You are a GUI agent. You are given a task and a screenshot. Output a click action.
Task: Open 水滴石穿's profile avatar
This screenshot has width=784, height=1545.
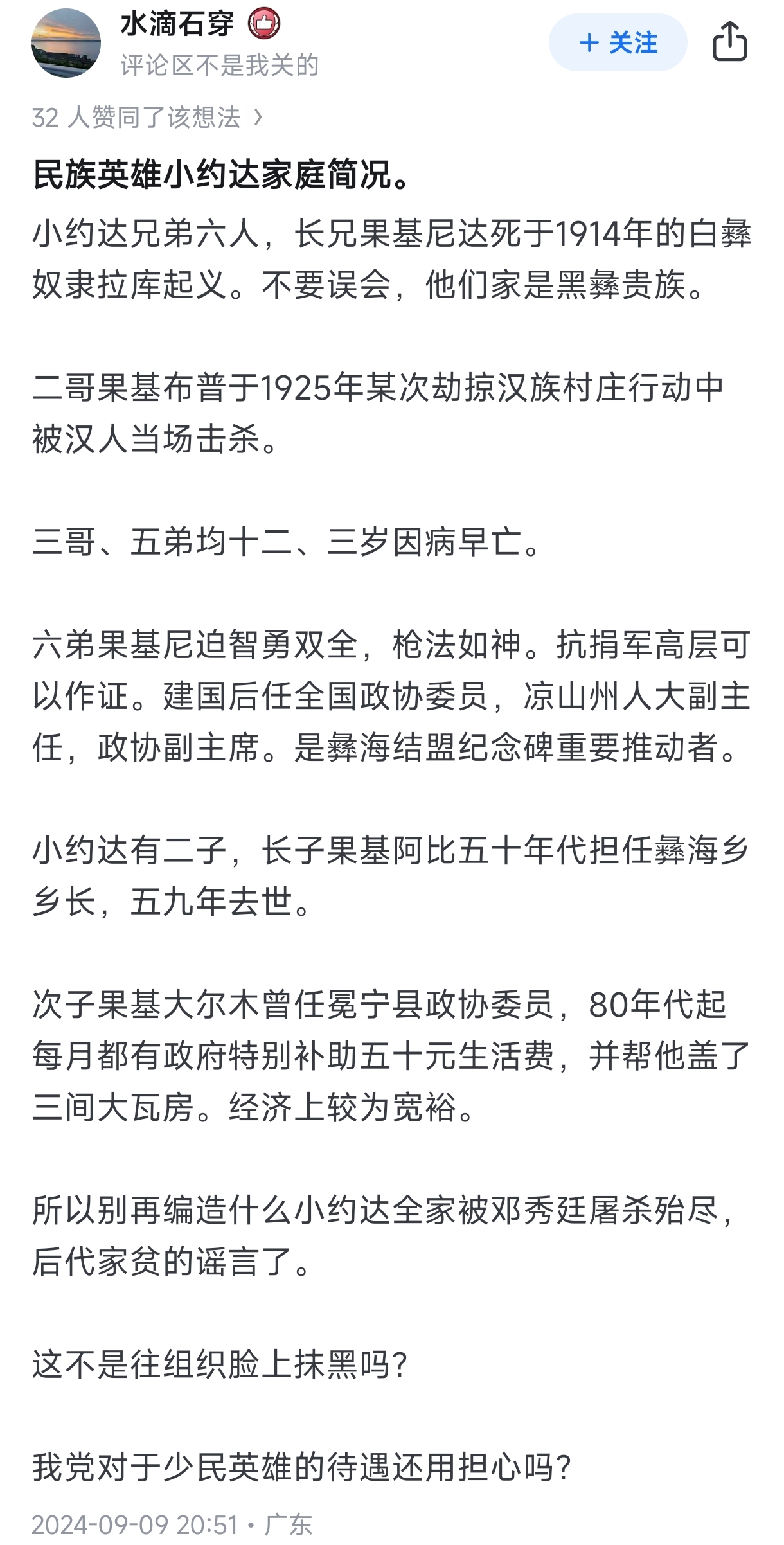click(x=66, y=43)
